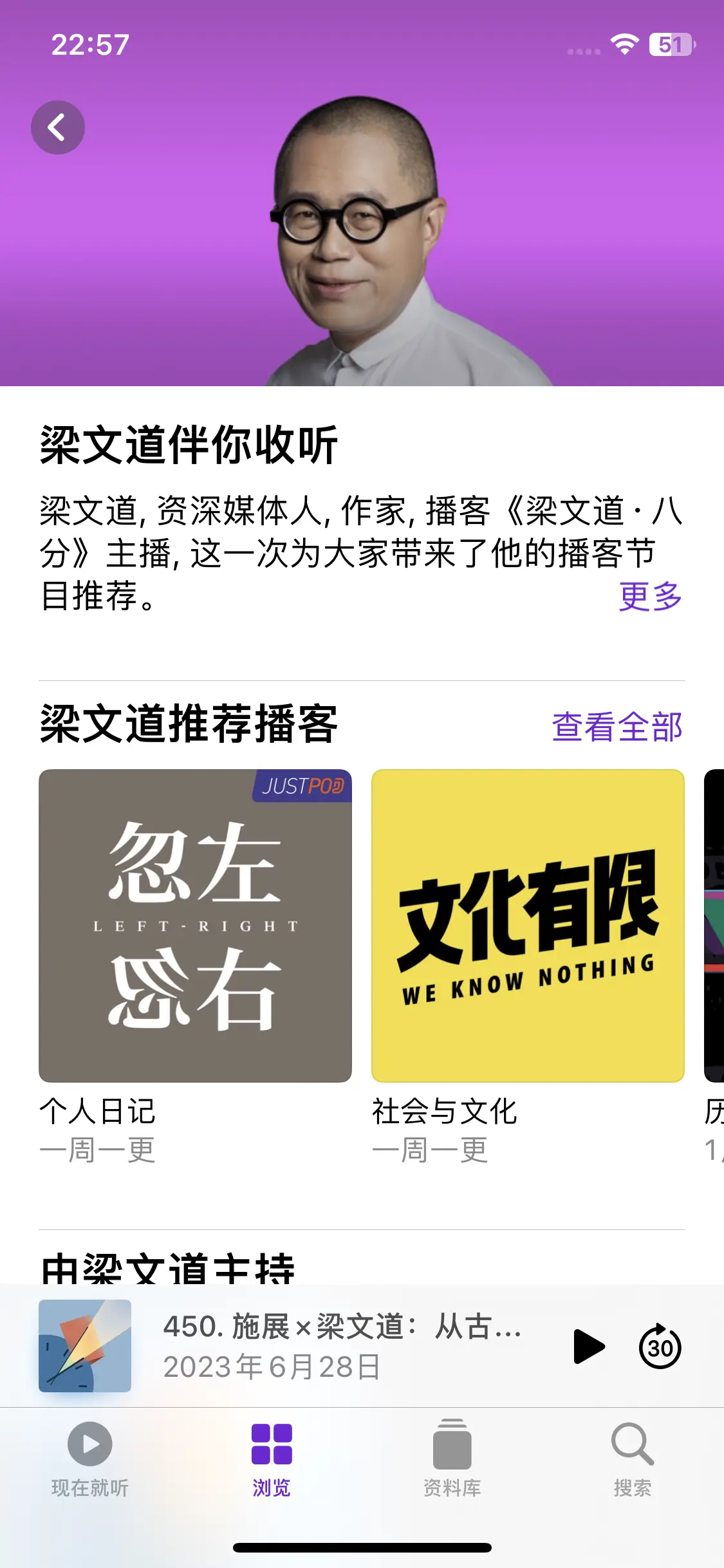Viewport: 724px width, 1568px height.
Task: Open 查看全部 for recommended podcasts
Action: click(x=617, y=727)
